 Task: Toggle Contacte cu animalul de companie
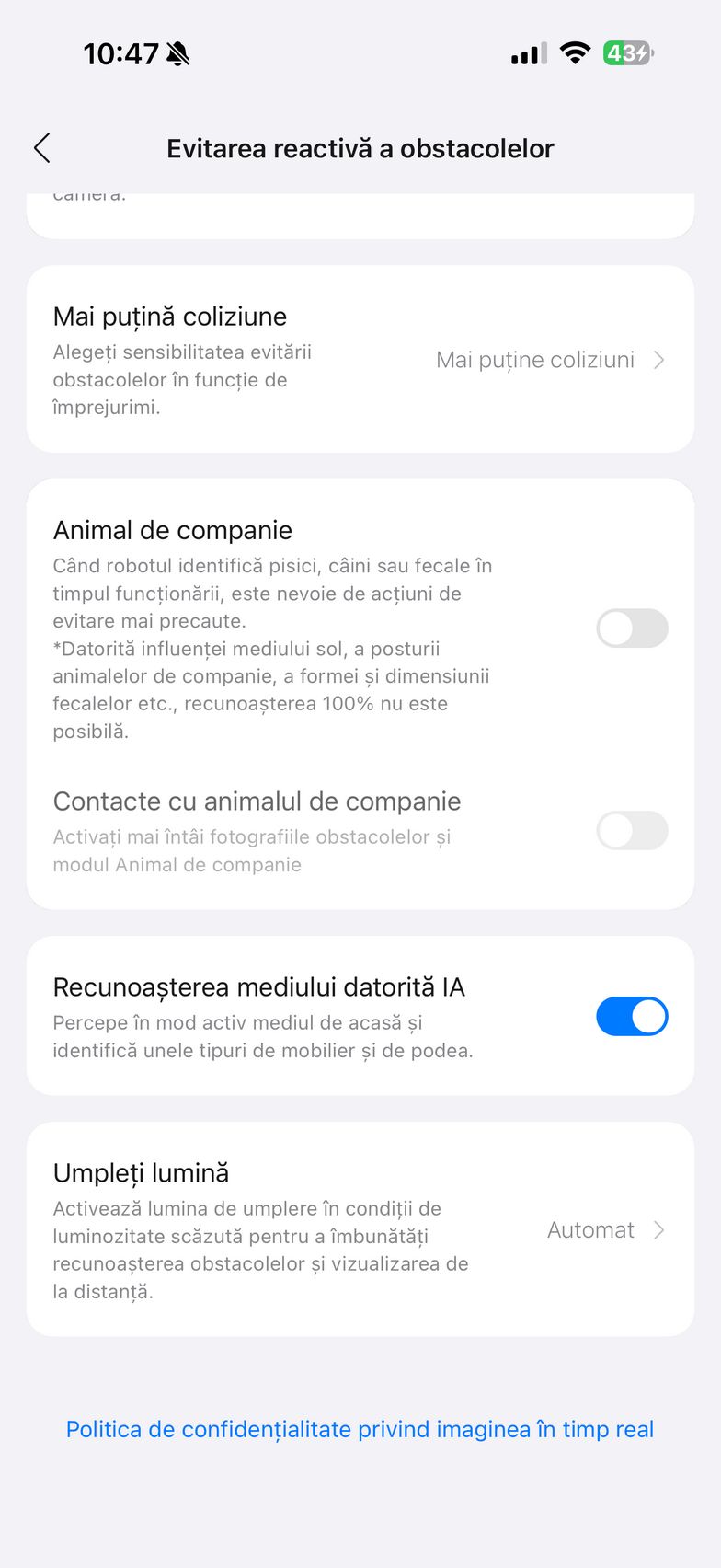(x=632, y=831)
